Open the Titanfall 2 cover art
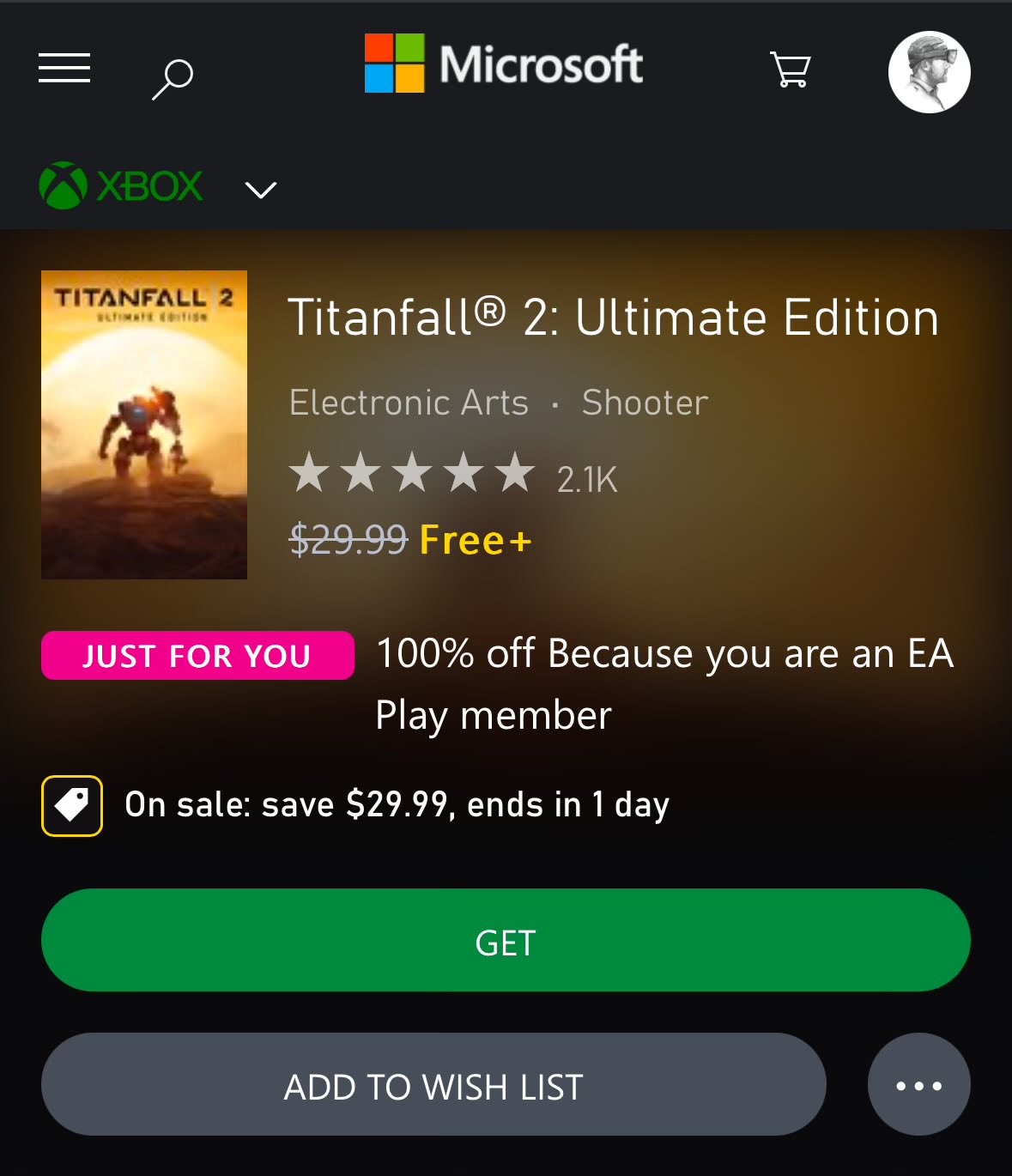 pos(144,425)
